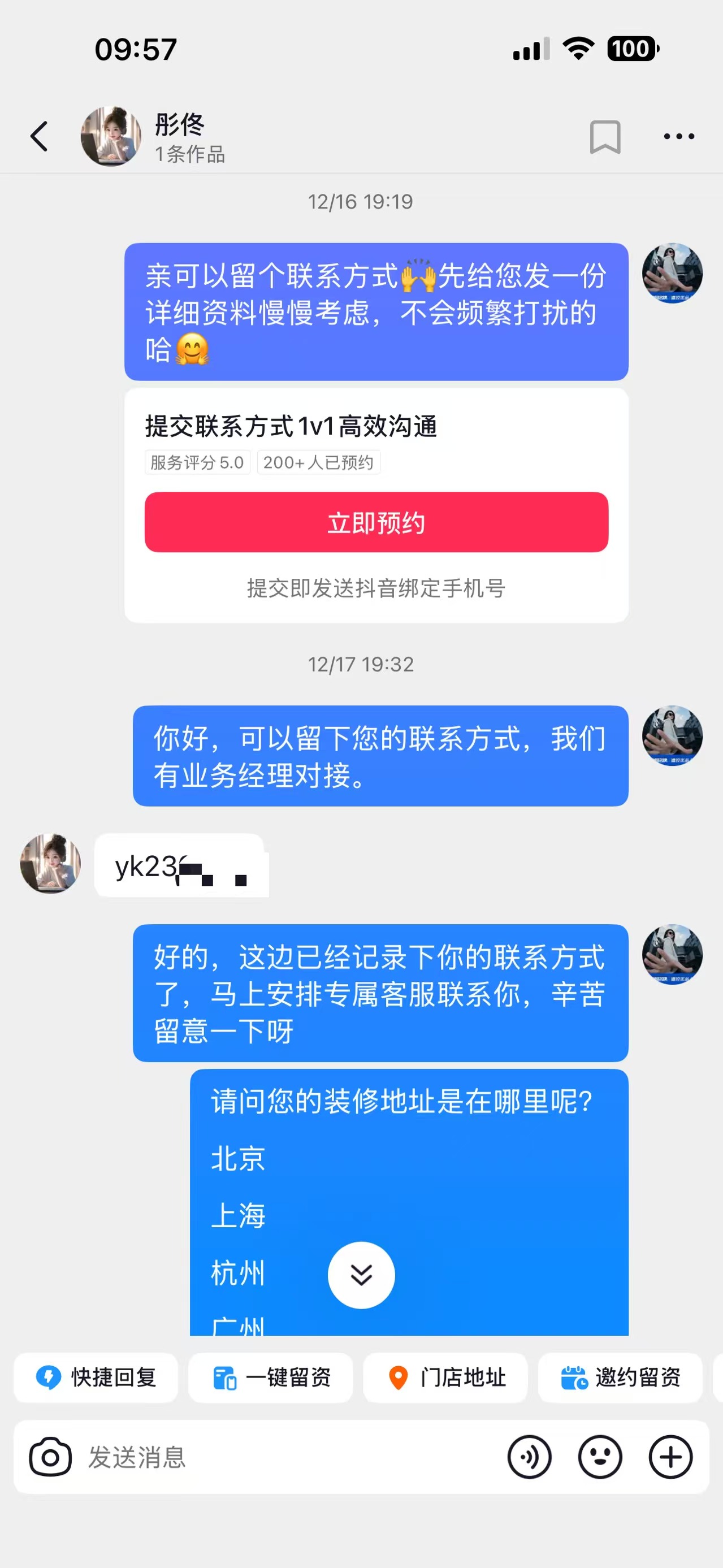The image size is (723, 1568).
Task: Tap the bookmark icon in header
Action: pyautogui.click(x=604, y=136)
